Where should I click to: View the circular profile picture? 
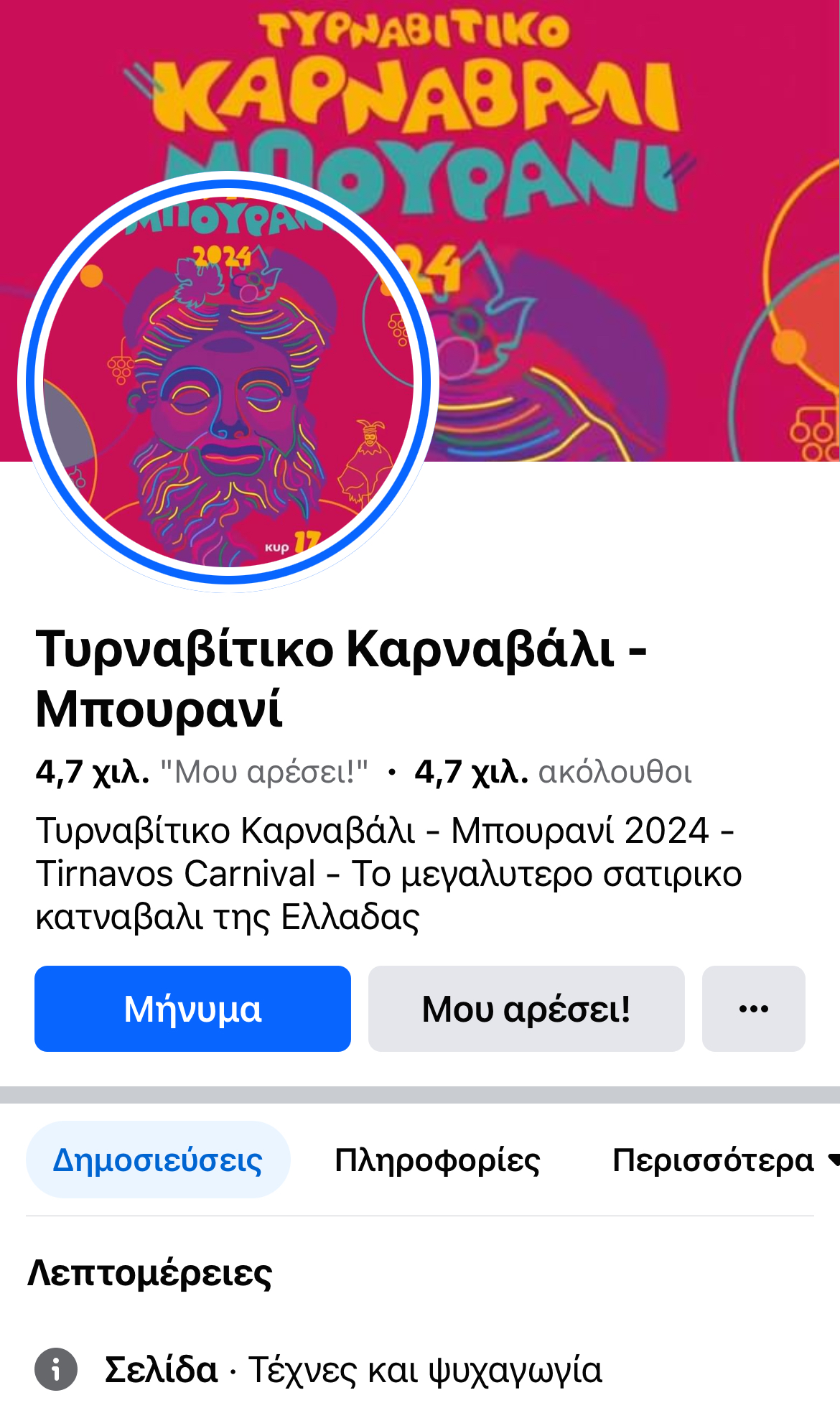pos(228,381)
